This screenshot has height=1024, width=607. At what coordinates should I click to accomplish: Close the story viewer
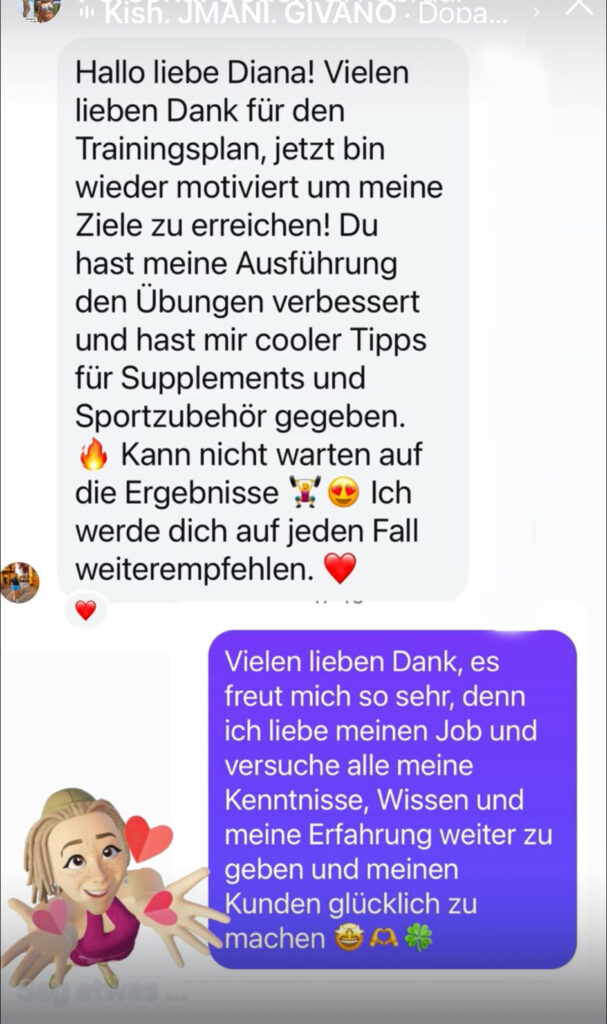[x=578, y=10]
